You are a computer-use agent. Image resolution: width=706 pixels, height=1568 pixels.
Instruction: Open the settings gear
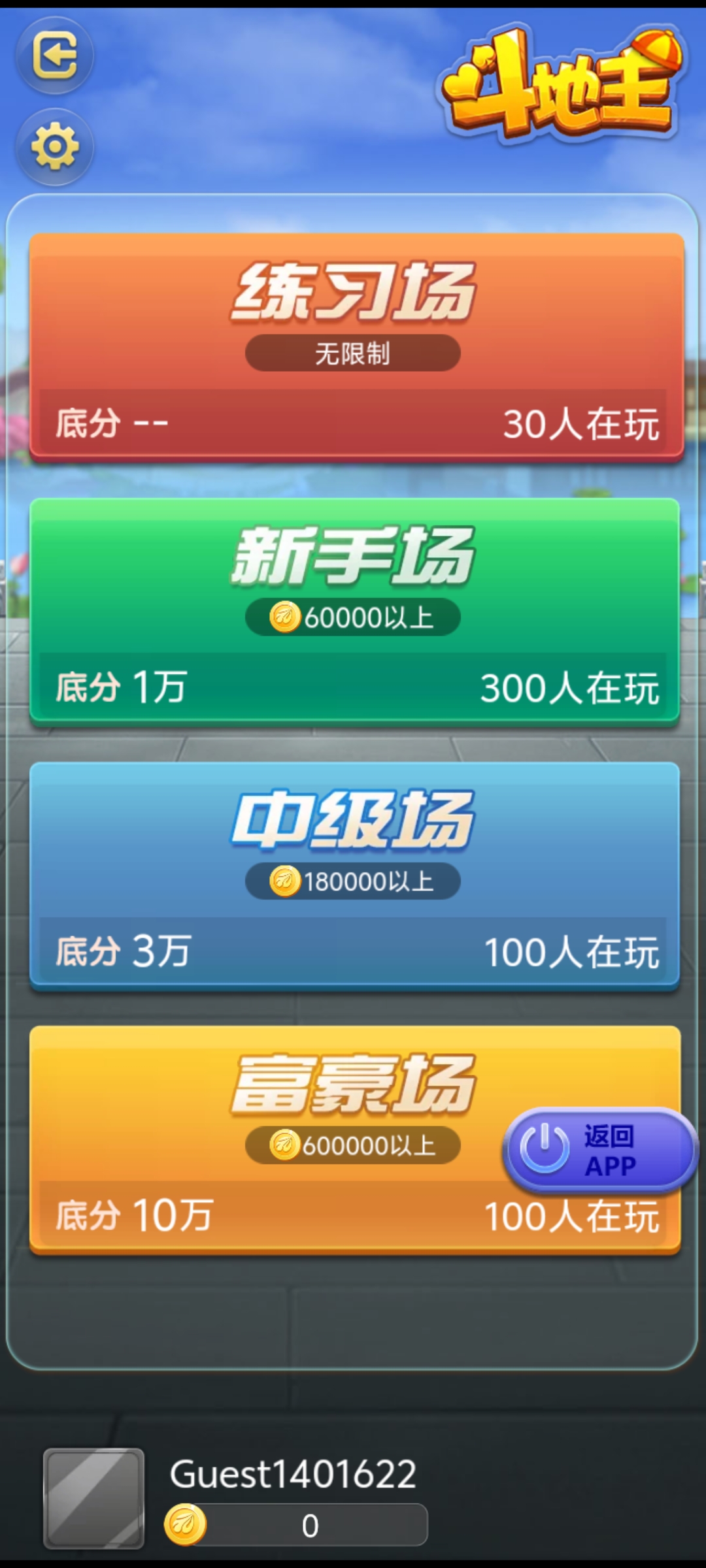click(x=55, y=146)
